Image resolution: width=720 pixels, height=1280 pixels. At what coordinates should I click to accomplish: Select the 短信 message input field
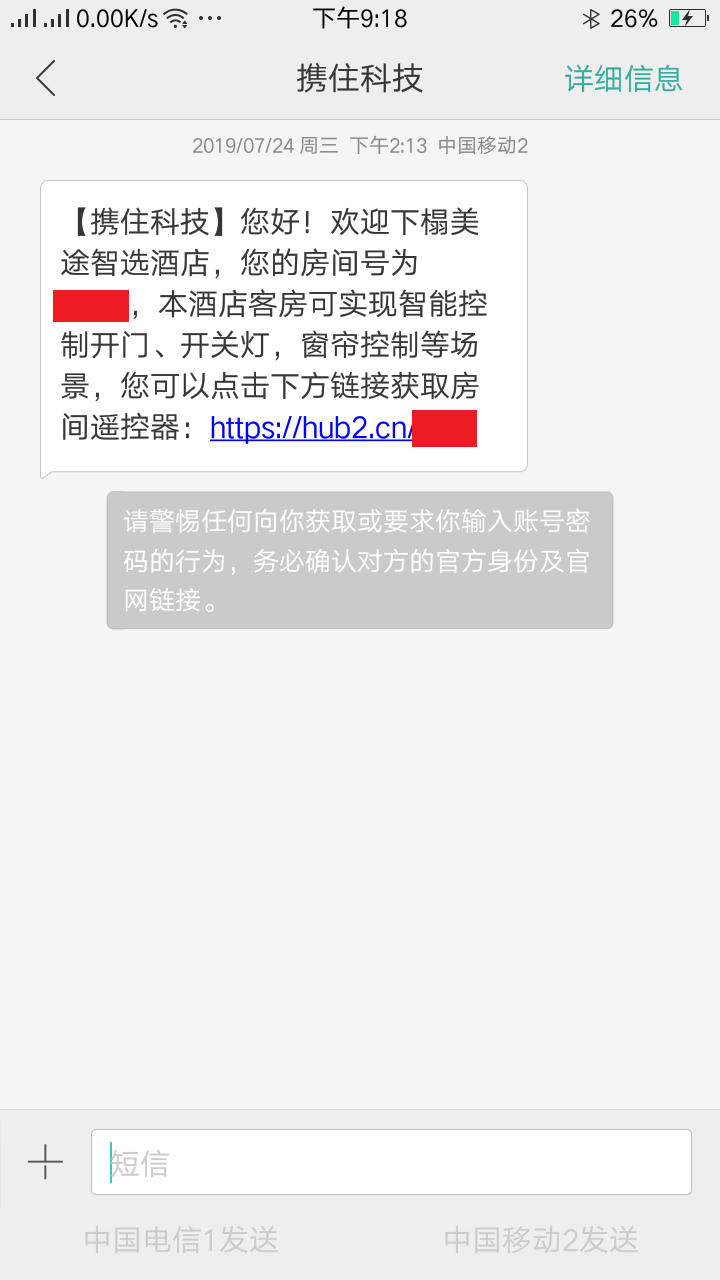[x=390, y=1162]
